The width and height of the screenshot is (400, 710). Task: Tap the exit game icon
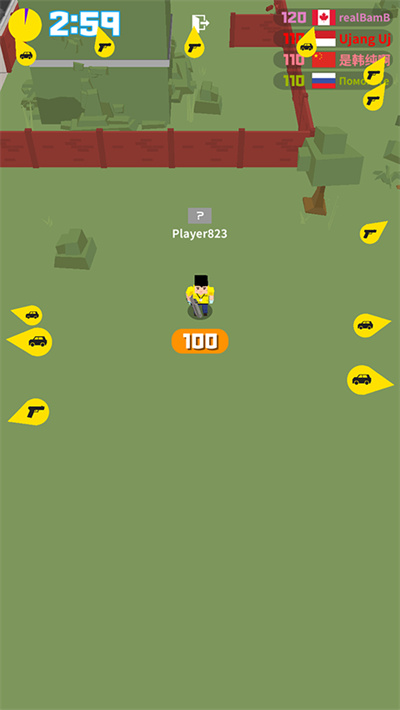pos(200,23)
